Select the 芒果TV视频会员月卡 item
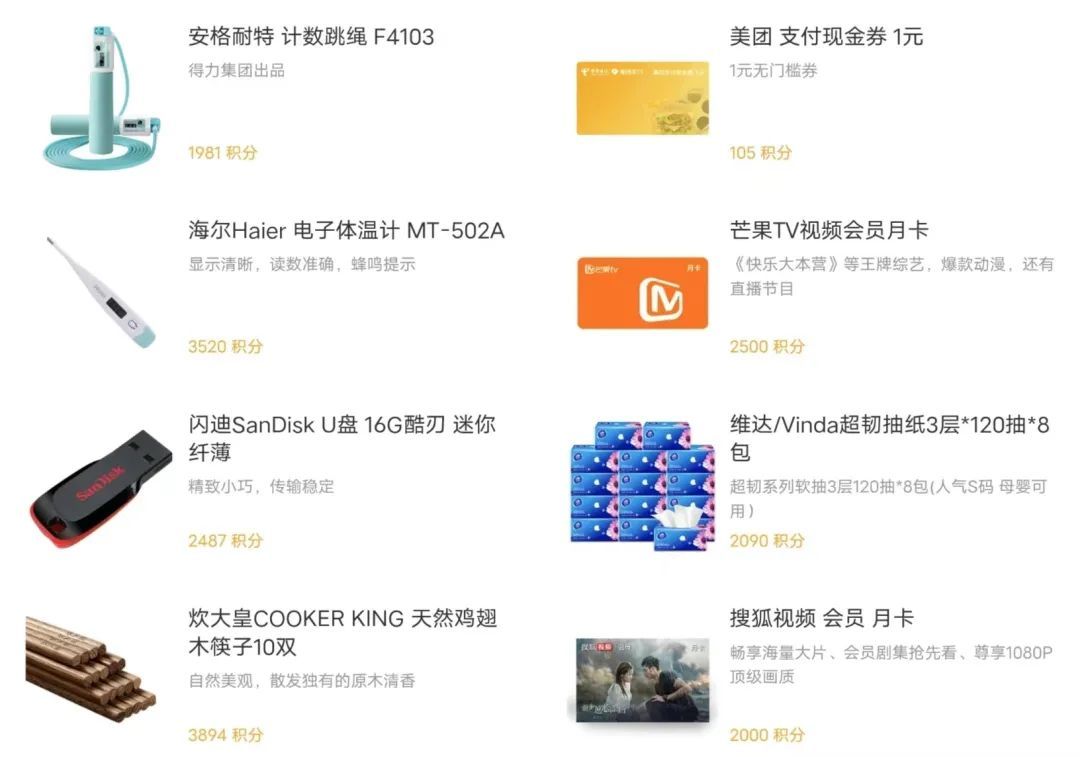1080x757 pixels. click(829, 231)
